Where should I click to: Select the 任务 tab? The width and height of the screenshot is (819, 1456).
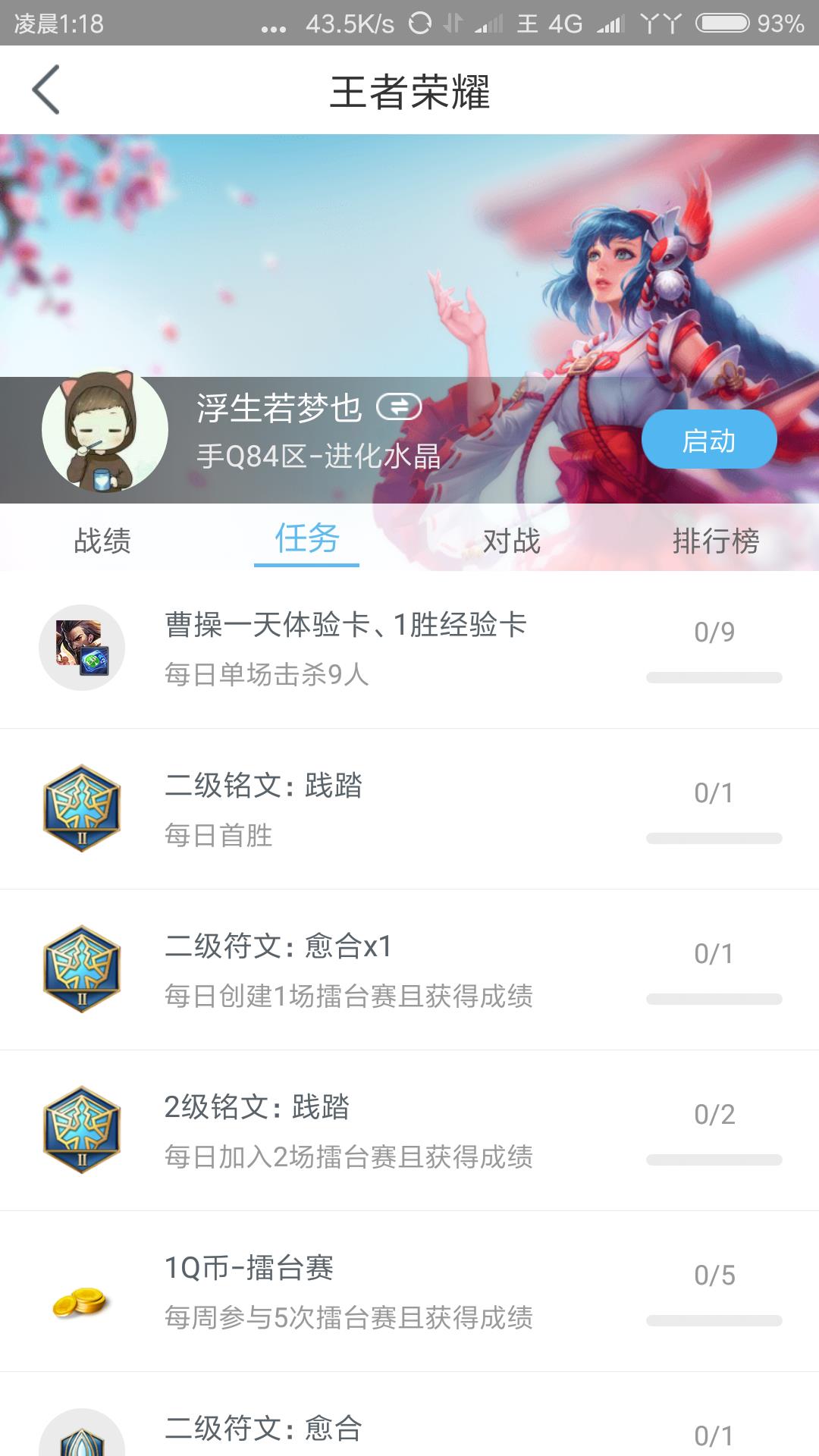306,539
